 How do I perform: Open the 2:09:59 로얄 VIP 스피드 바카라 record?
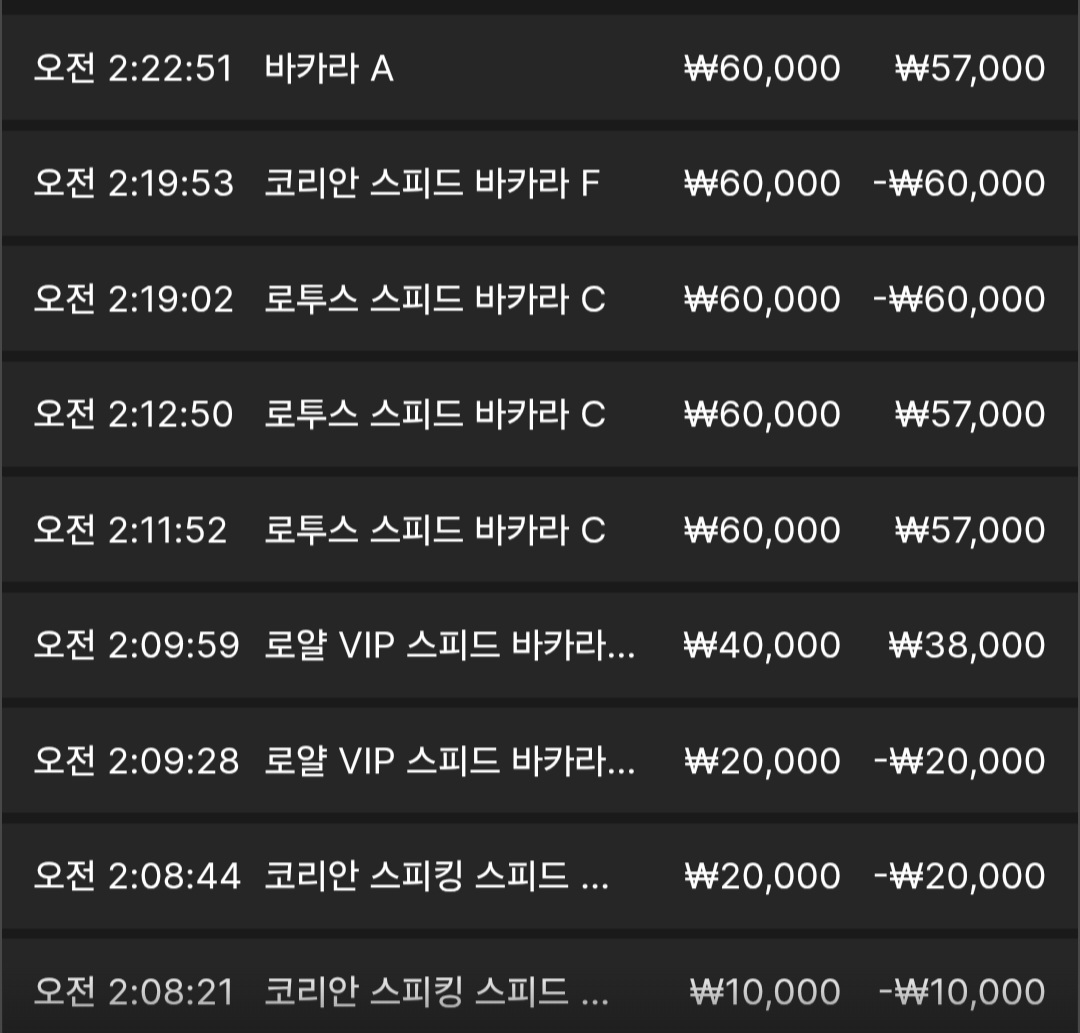(540, 645)
